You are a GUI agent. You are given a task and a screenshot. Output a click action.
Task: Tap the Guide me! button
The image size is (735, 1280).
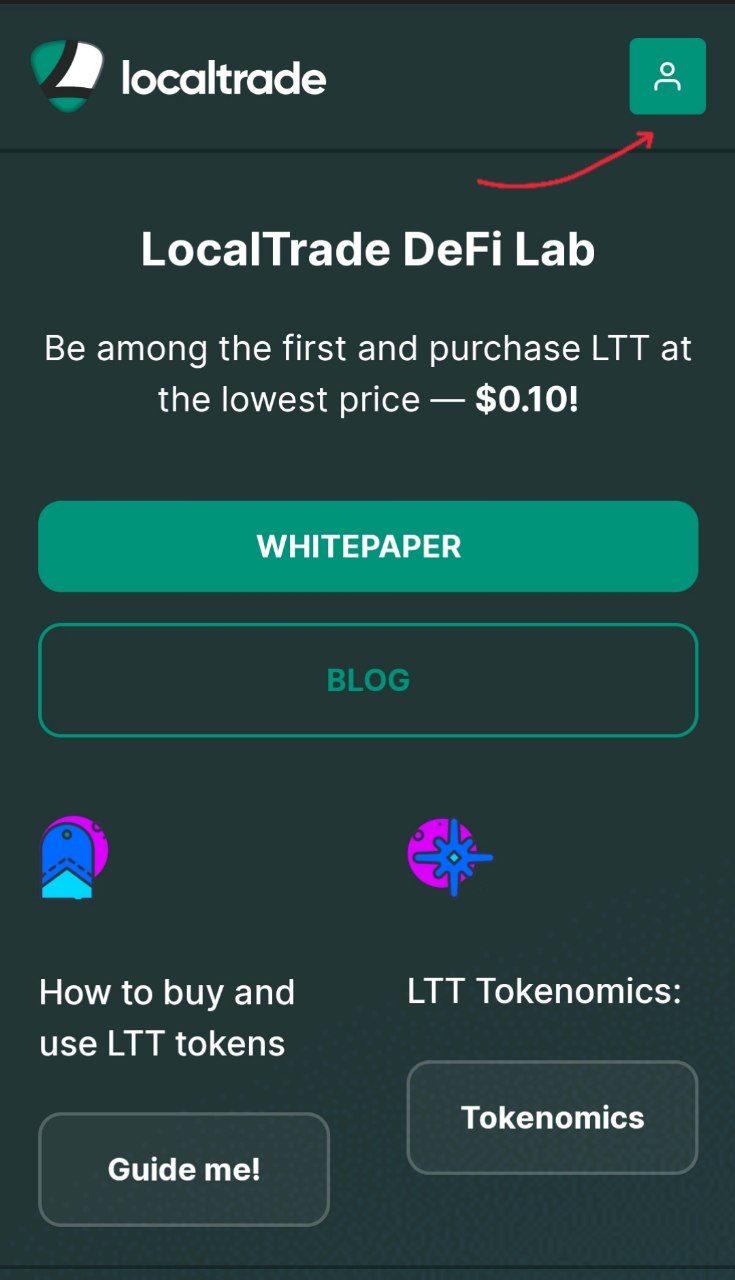click(184, 1169)
